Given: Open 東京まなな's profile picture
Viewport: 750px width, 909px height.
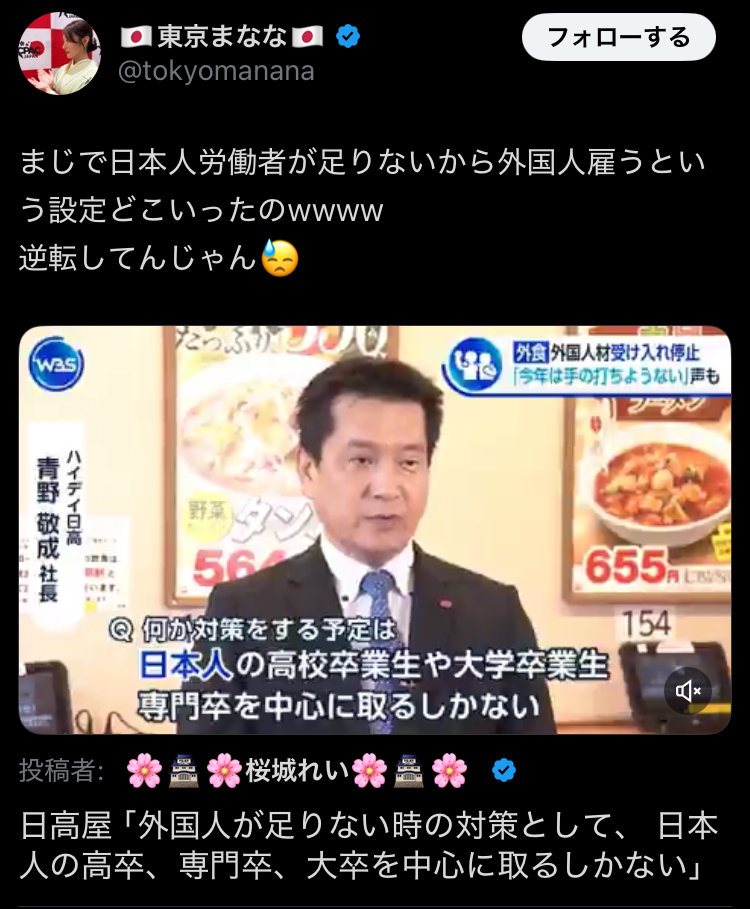Looking at the screenshot, I should (59, 54).
